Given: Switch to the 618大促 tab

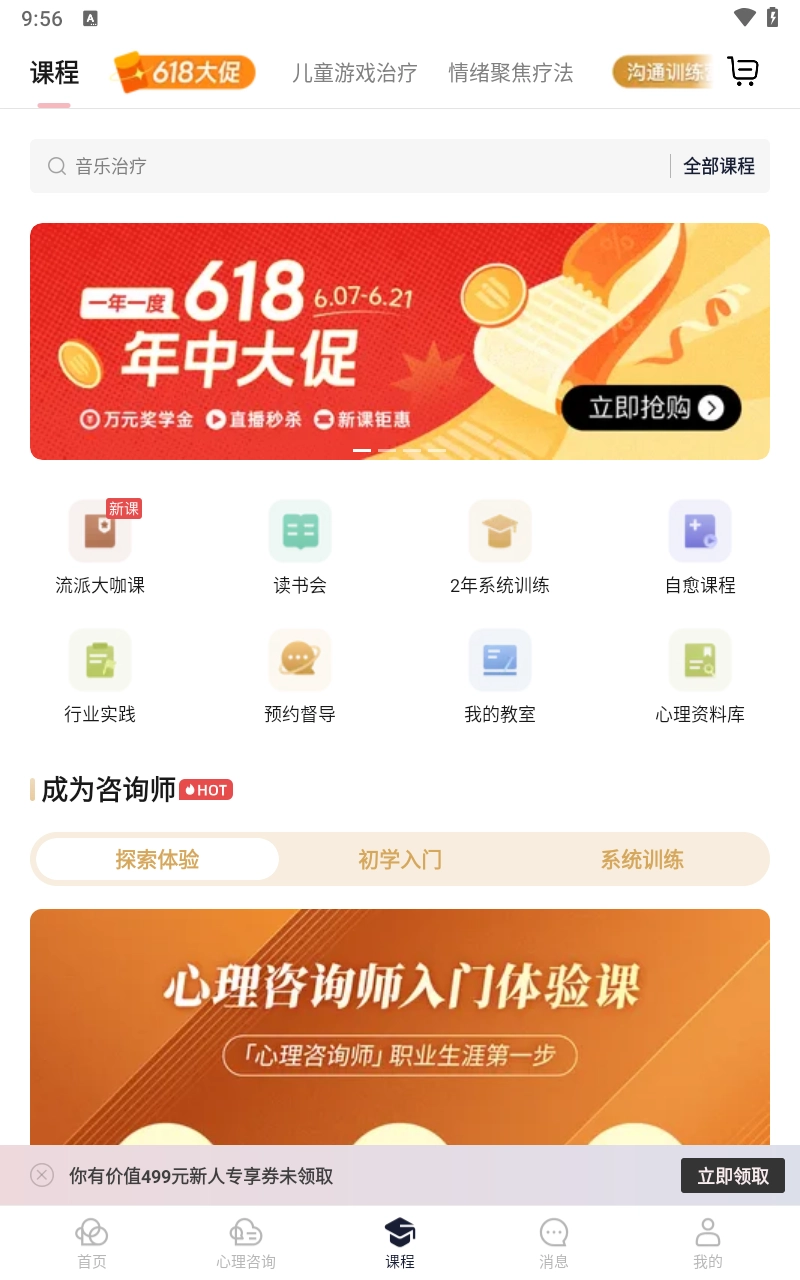Looking at the screenshot, I should pos(185,73).
